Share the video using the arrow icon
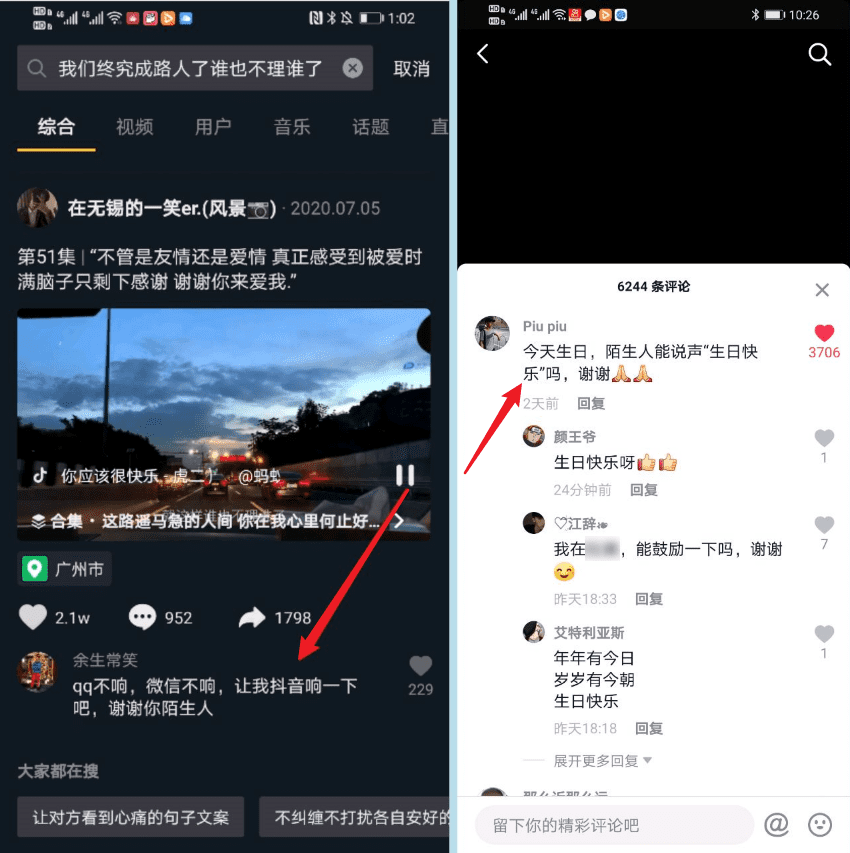850x853 pixels. click(252, 617)
